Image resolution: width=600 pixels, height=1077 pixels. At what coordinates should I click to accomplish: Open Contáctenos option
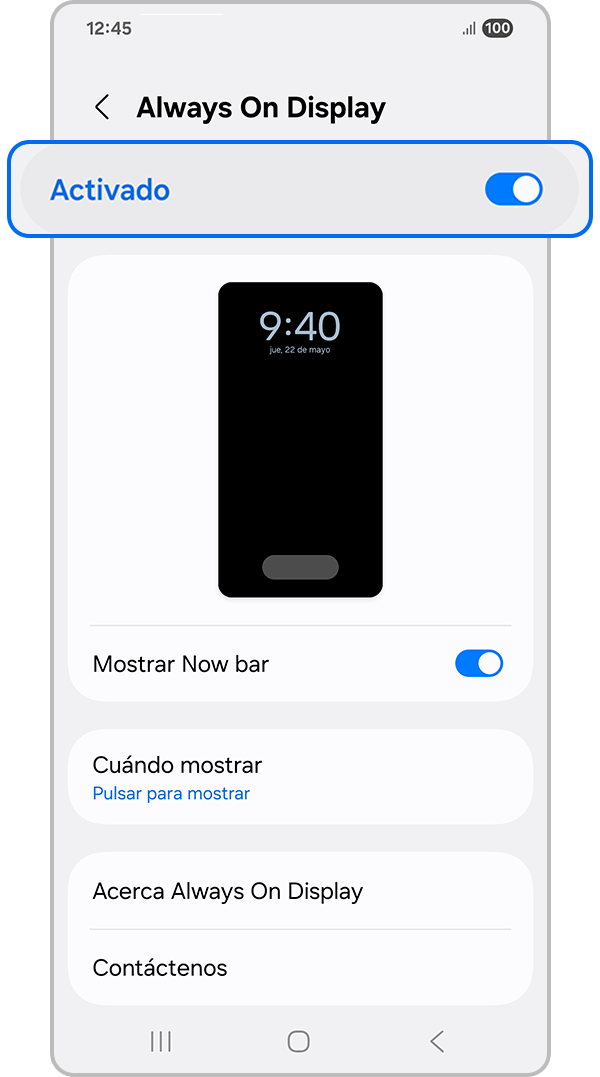click(300, 967)
